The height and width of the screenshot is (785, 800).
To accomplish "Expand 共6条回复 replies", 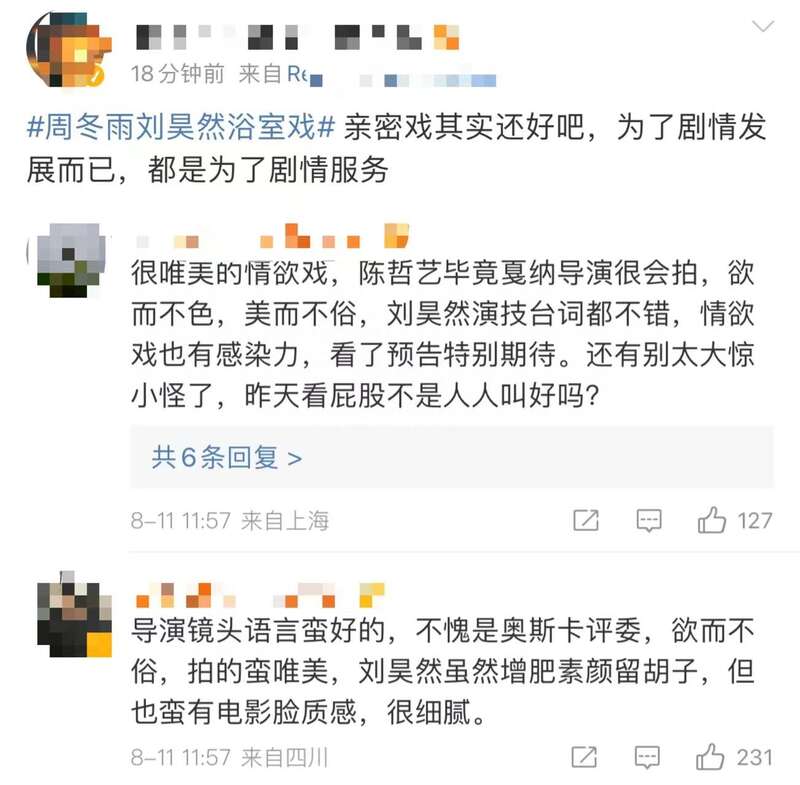I will tap(226, 457).
